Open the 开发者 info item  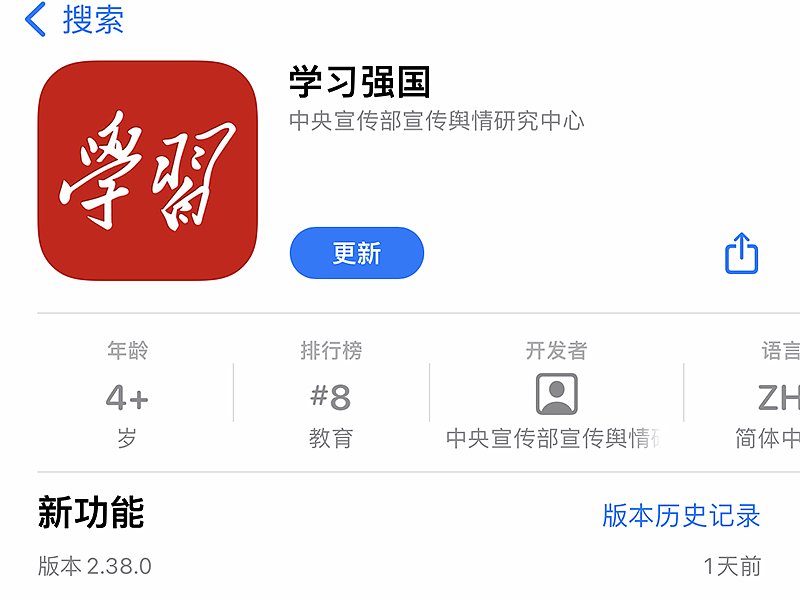[x=556, y=395]
